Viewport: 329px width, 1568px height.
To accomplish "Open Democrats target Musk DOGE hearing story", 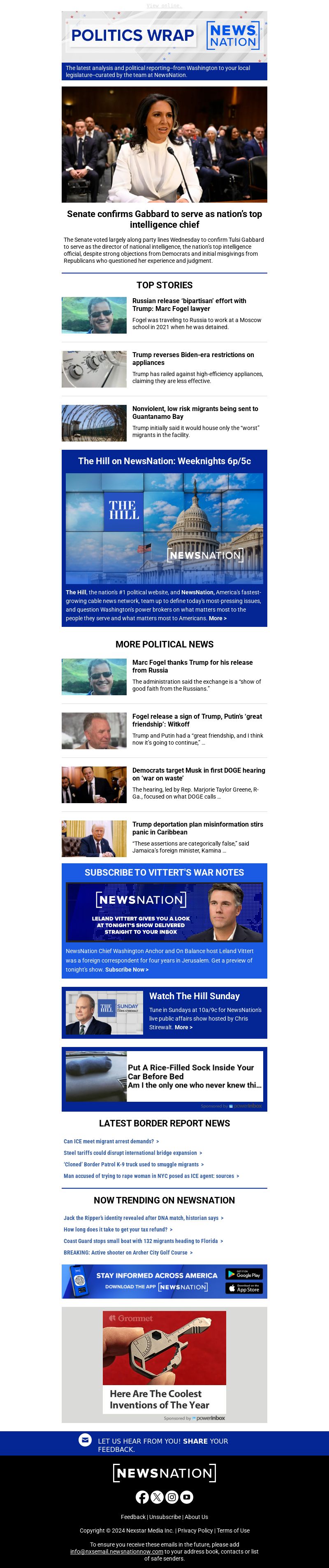I will click(x=198, y=773).
